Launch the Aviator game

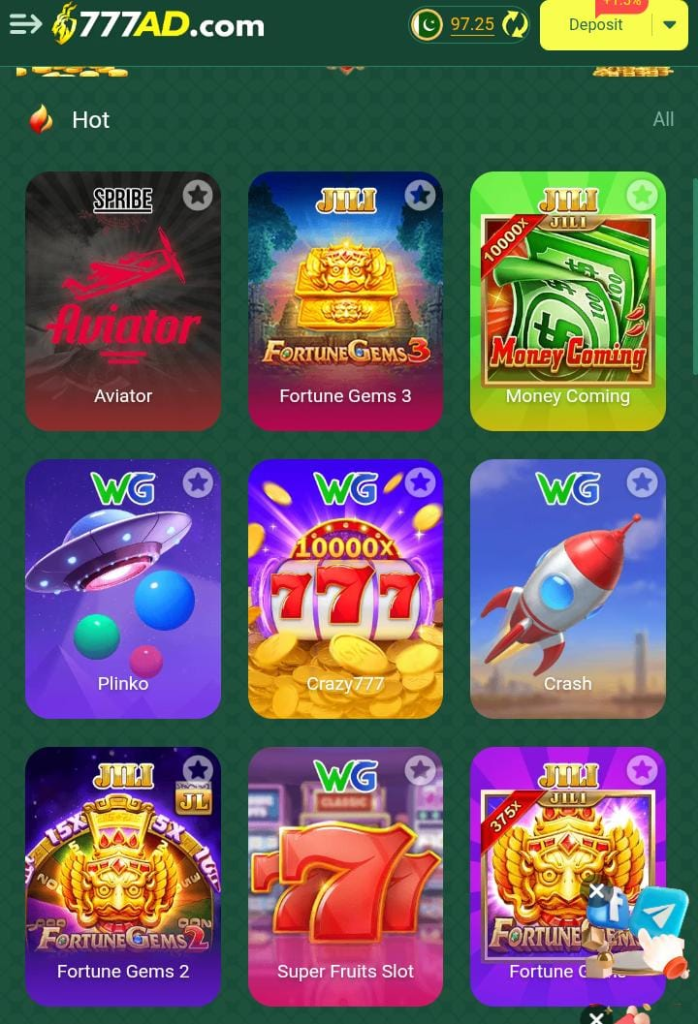(x=123, y=300)
